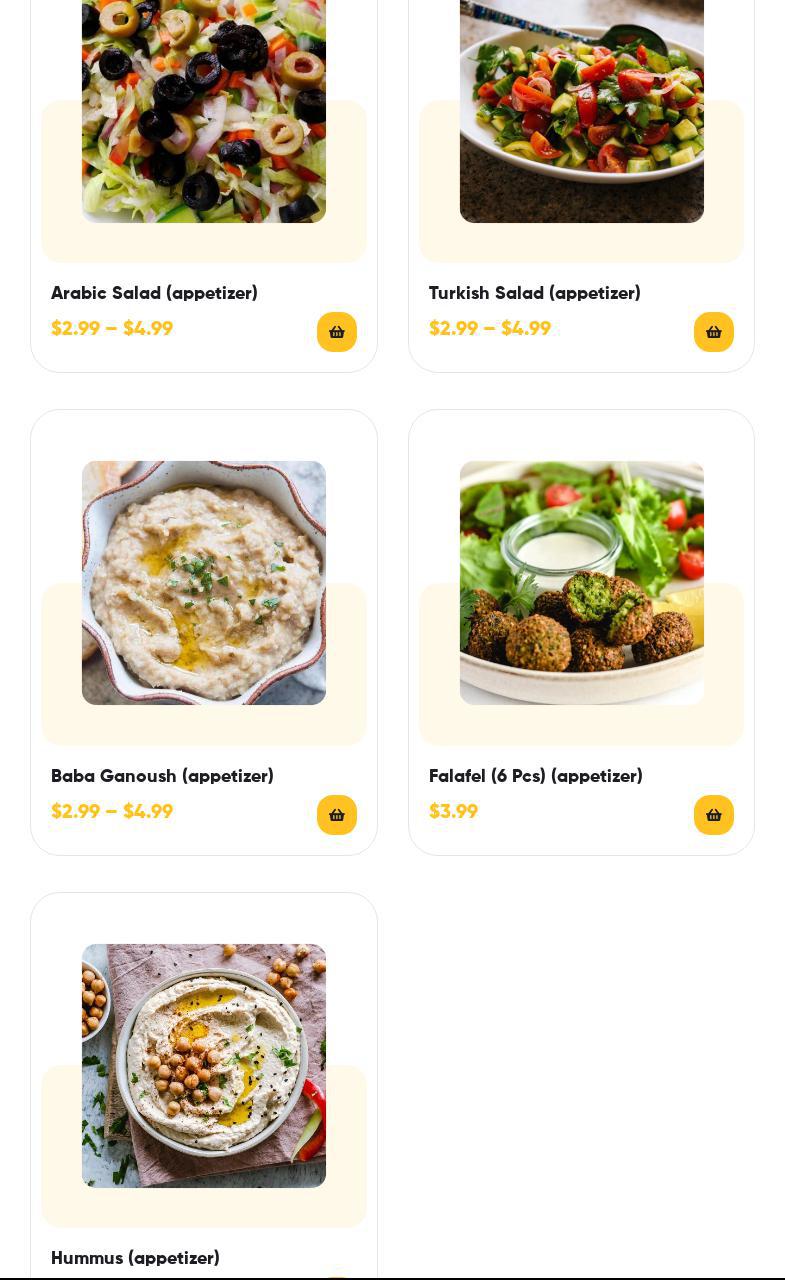Open the Arabic Salad (appetizer) title link
The image size is (785, 1280).
pyautogui.click(x=154, y=293)
